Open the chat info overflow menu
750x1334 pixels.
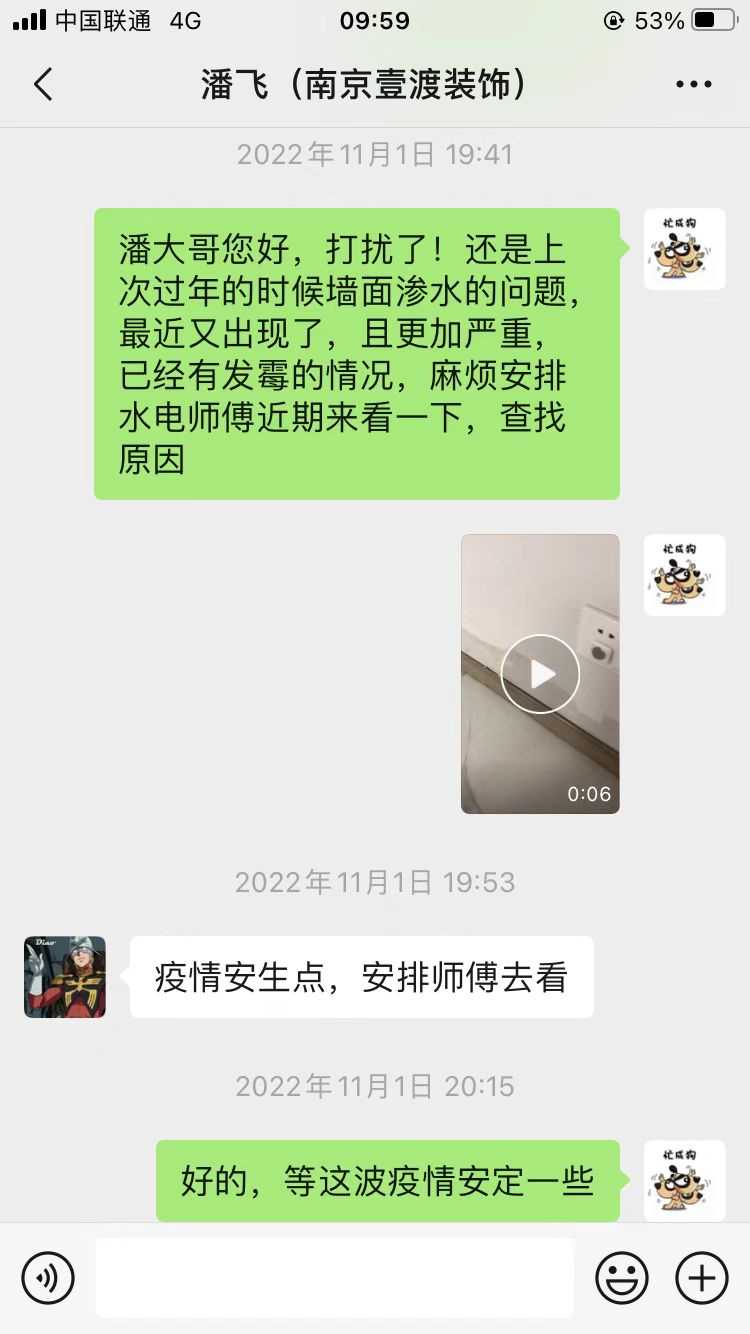coord(693,85)
